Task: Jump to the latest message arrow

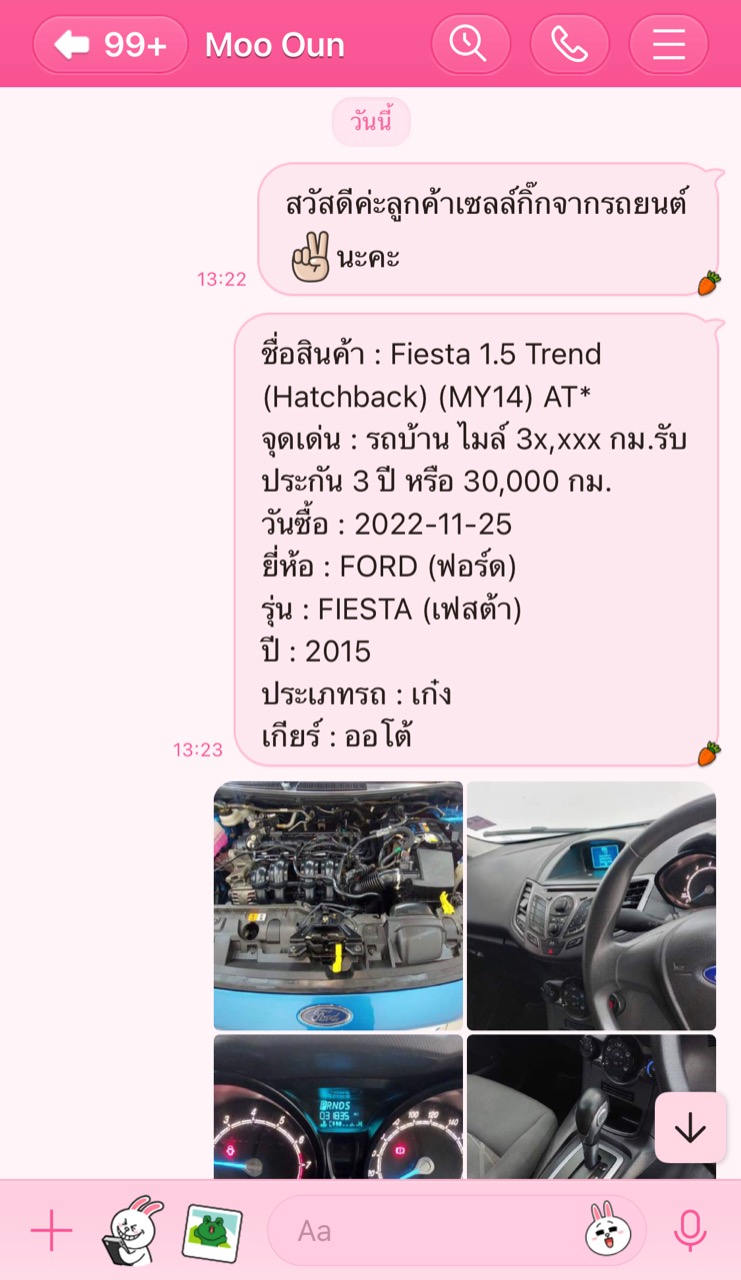Action: click(x=690, y=1128)
